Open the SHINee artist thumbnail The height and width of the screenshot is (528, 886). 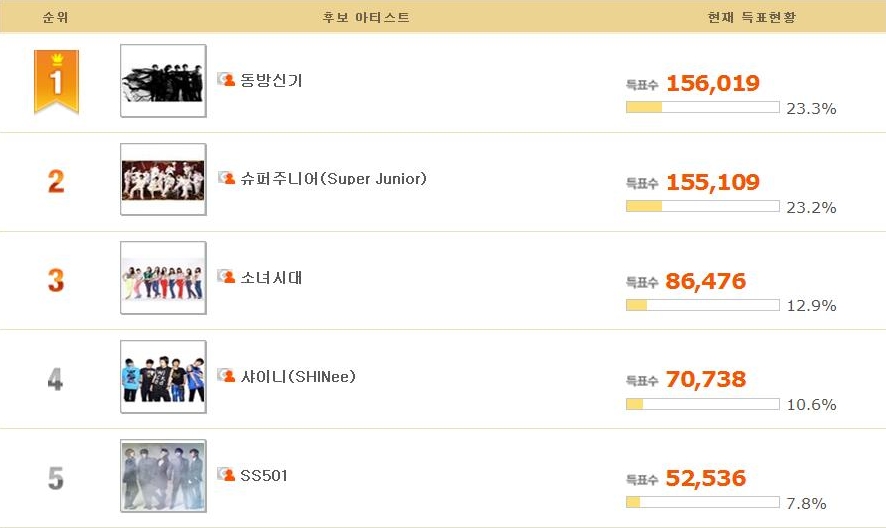point(163,377)
